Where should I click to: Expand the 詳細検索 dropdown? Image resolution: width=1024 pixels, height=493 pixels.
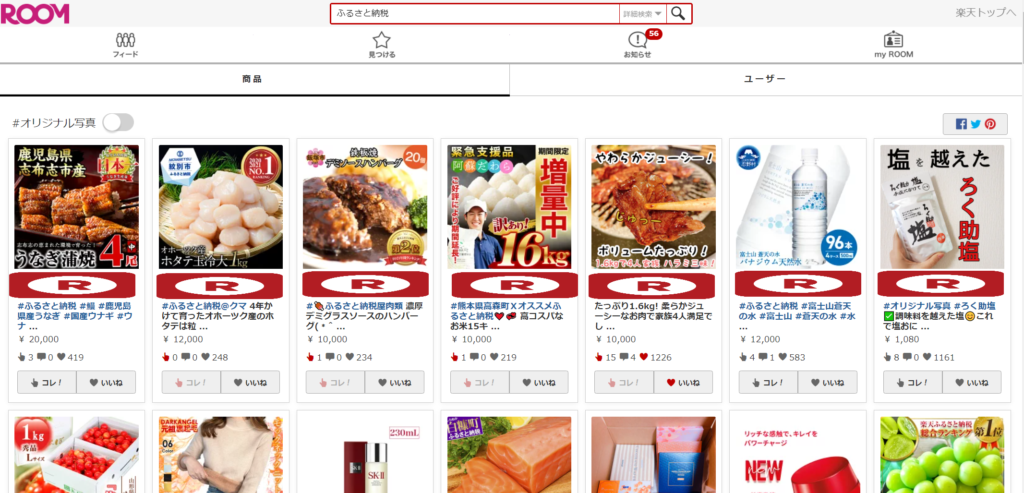pos(643,13)
